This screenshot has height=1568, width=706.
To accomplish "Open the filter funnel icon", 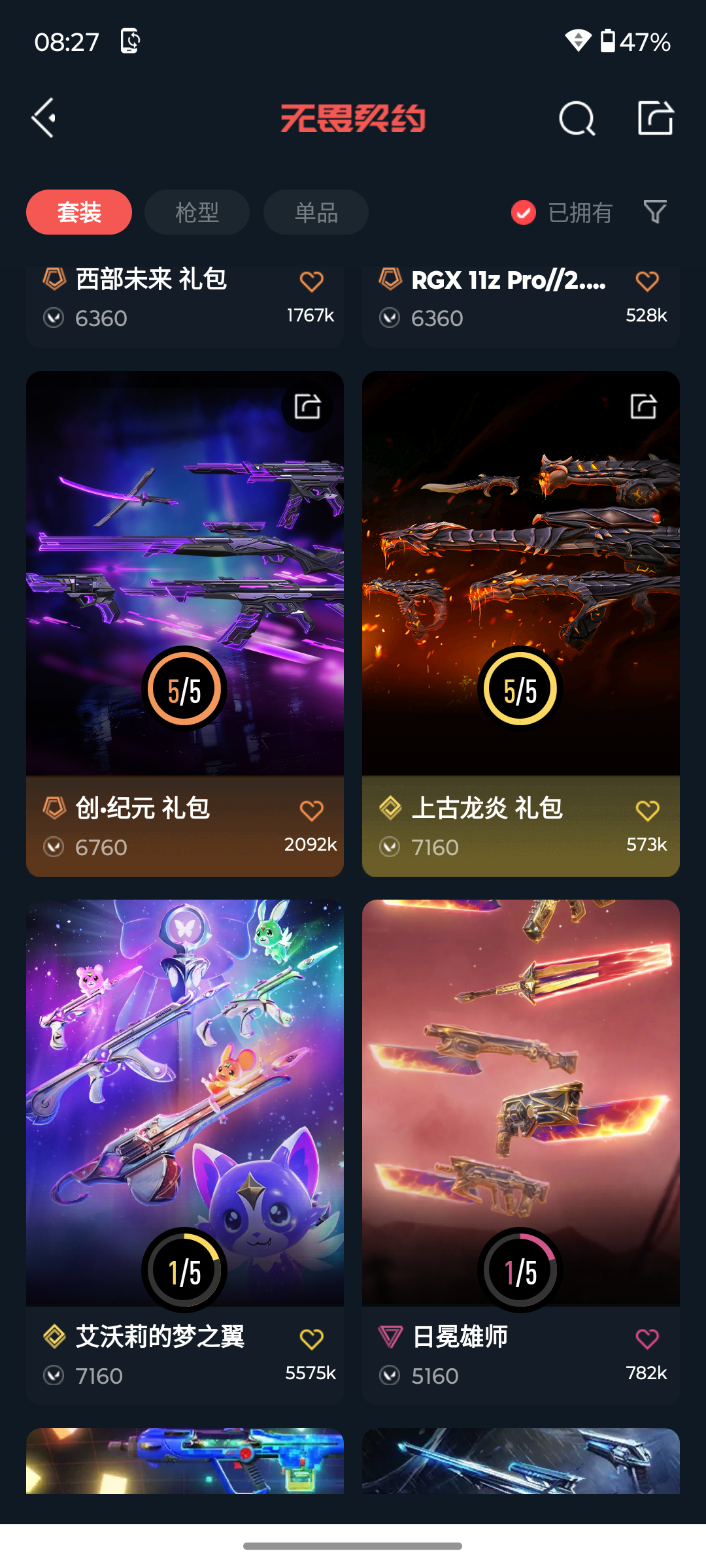I will click(655, 212).
